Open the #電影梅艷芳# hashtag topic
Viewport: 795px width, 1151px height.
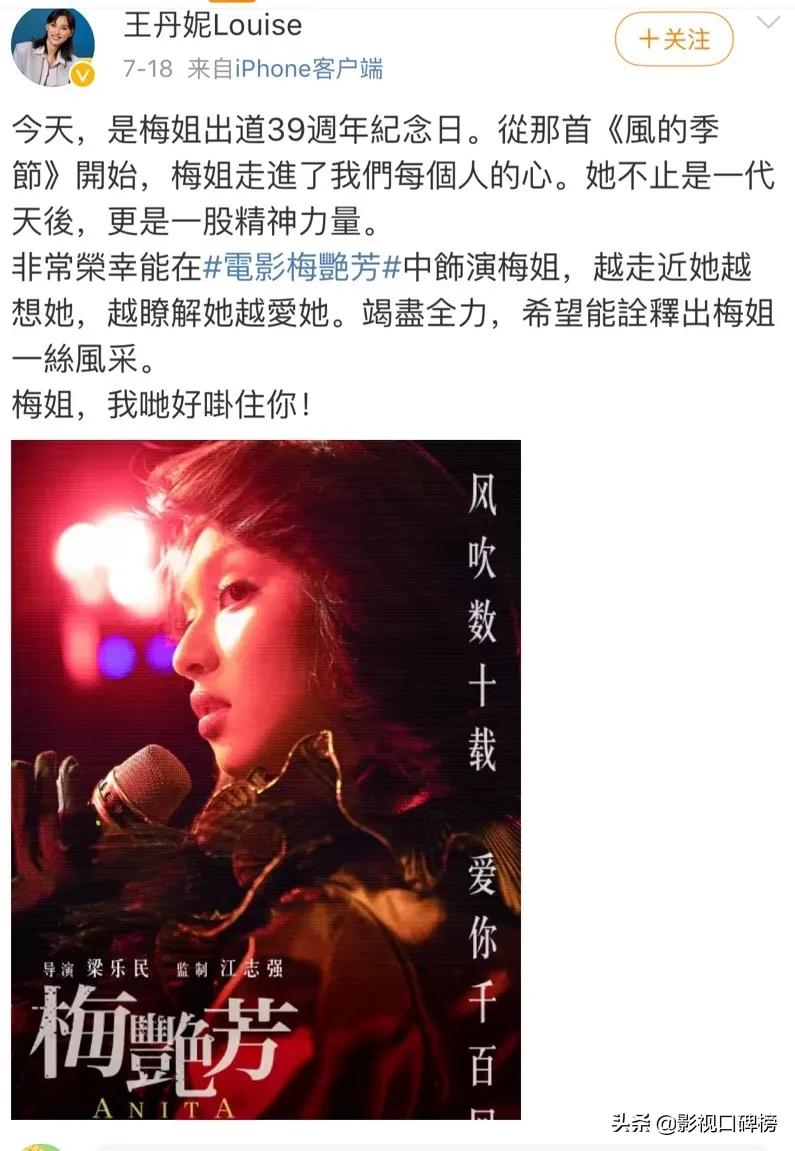pos(302,267)
